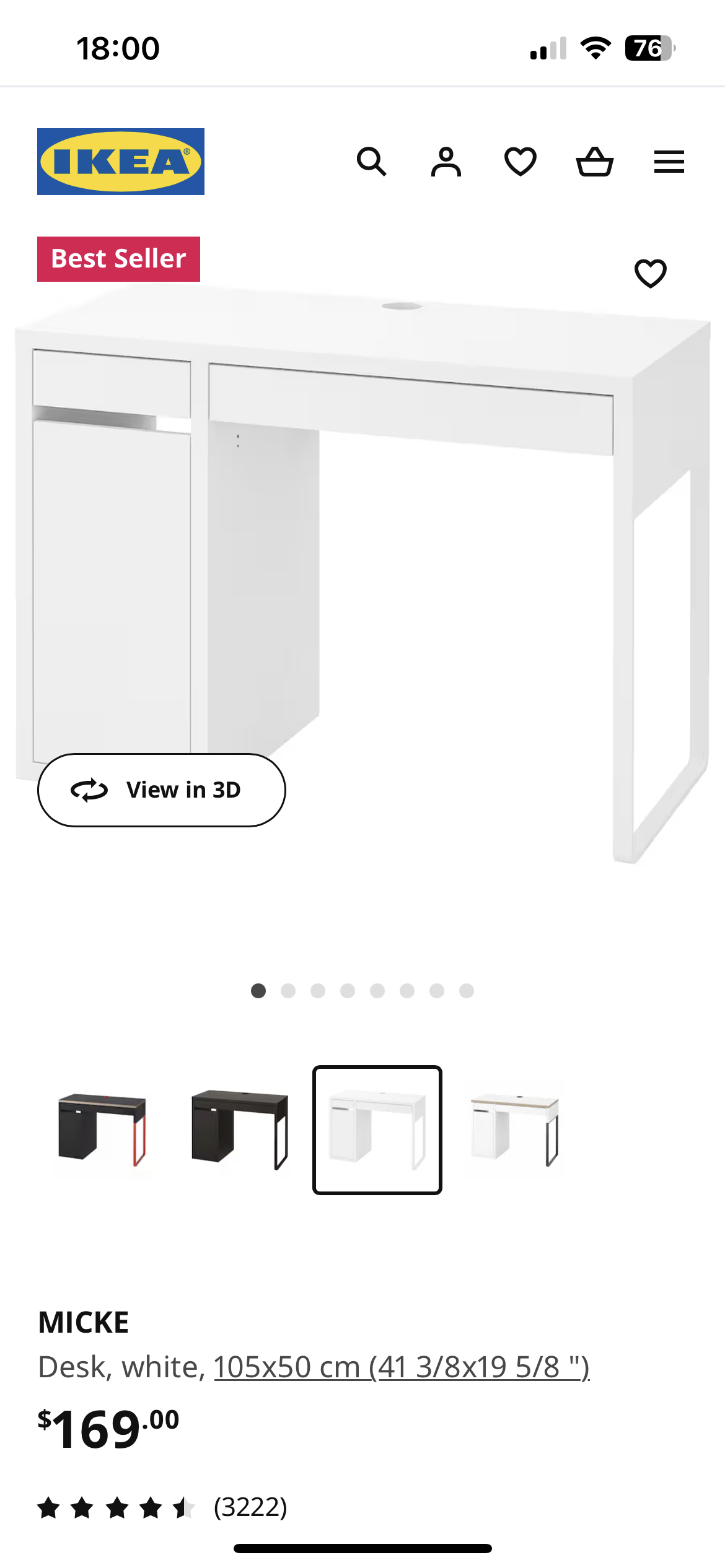Select the black desk with red legs variant
The height and width of the screenshot is (1568, 725).
(102, 1130)
